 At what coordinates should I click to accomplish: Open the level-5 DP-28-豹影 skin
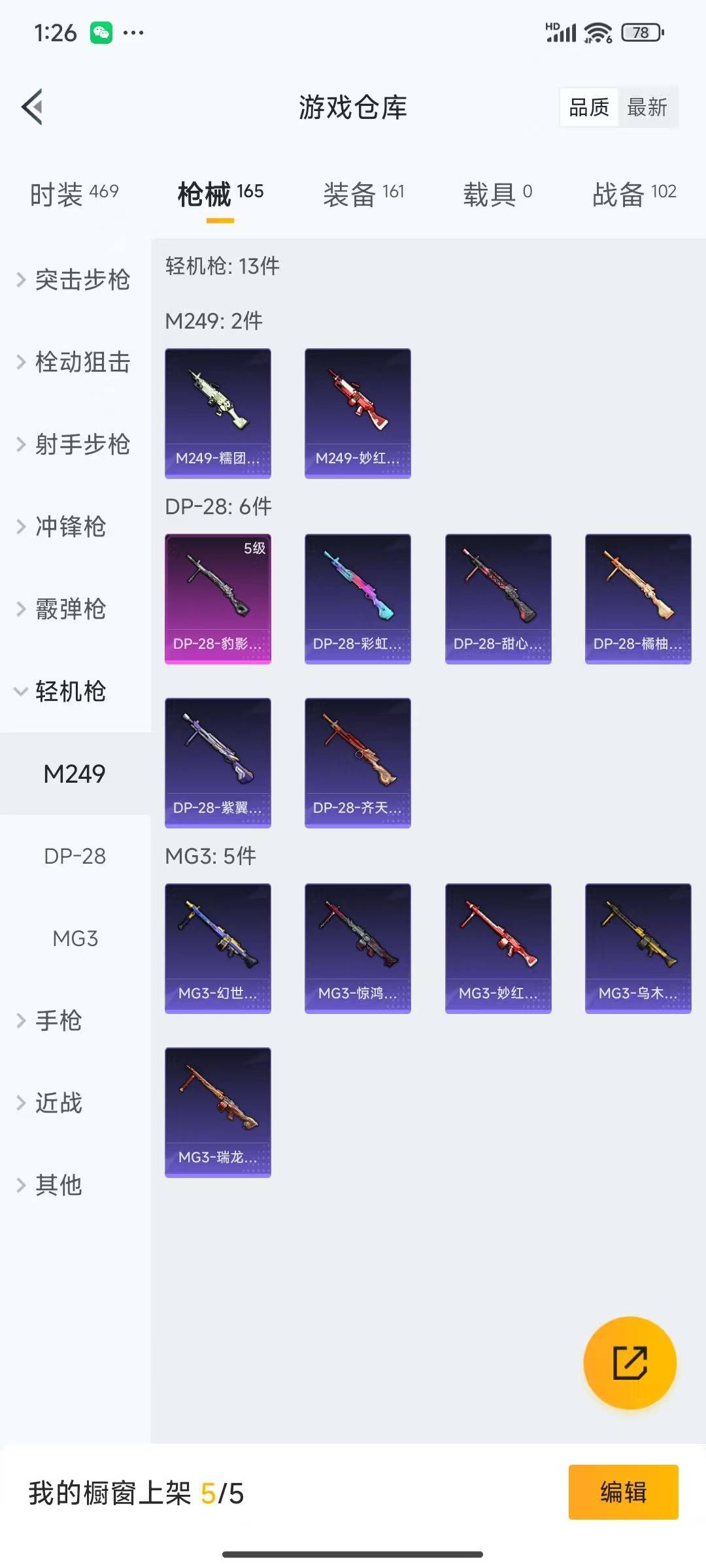(x=218, y=598)
